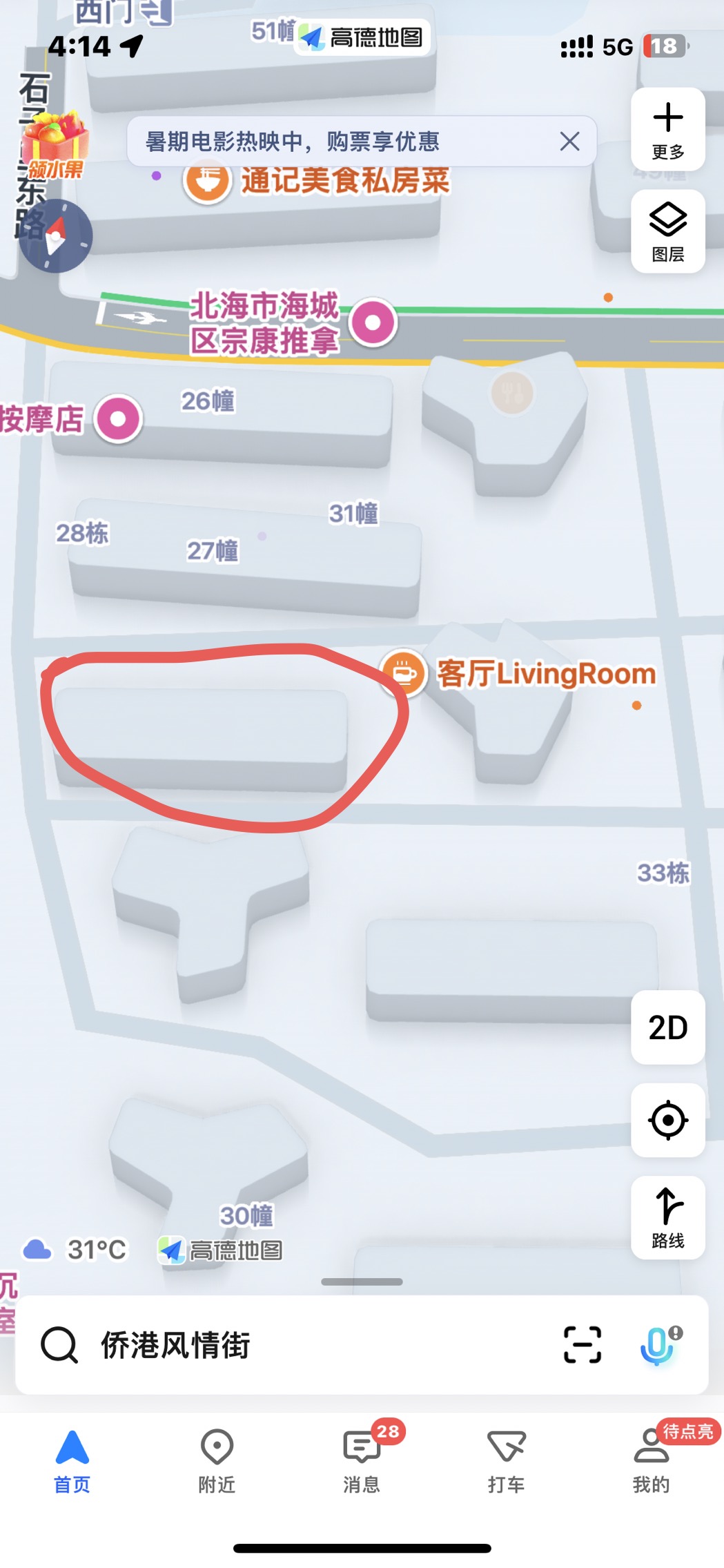Dismiss the summer movie promo banner
The image size is (724, 1568).
click(569, 142)
